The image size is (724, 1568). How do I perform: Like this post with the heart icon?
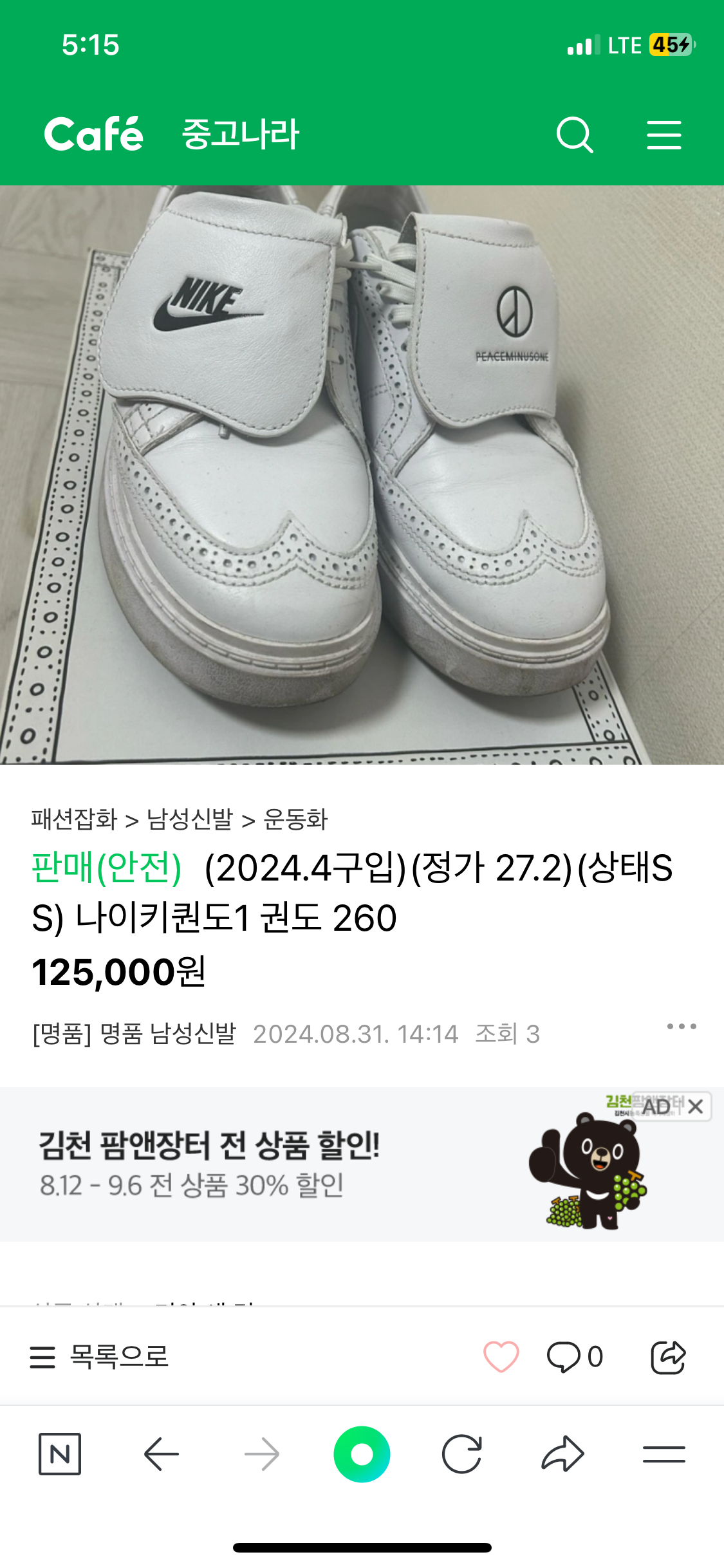pos(501,1357)
